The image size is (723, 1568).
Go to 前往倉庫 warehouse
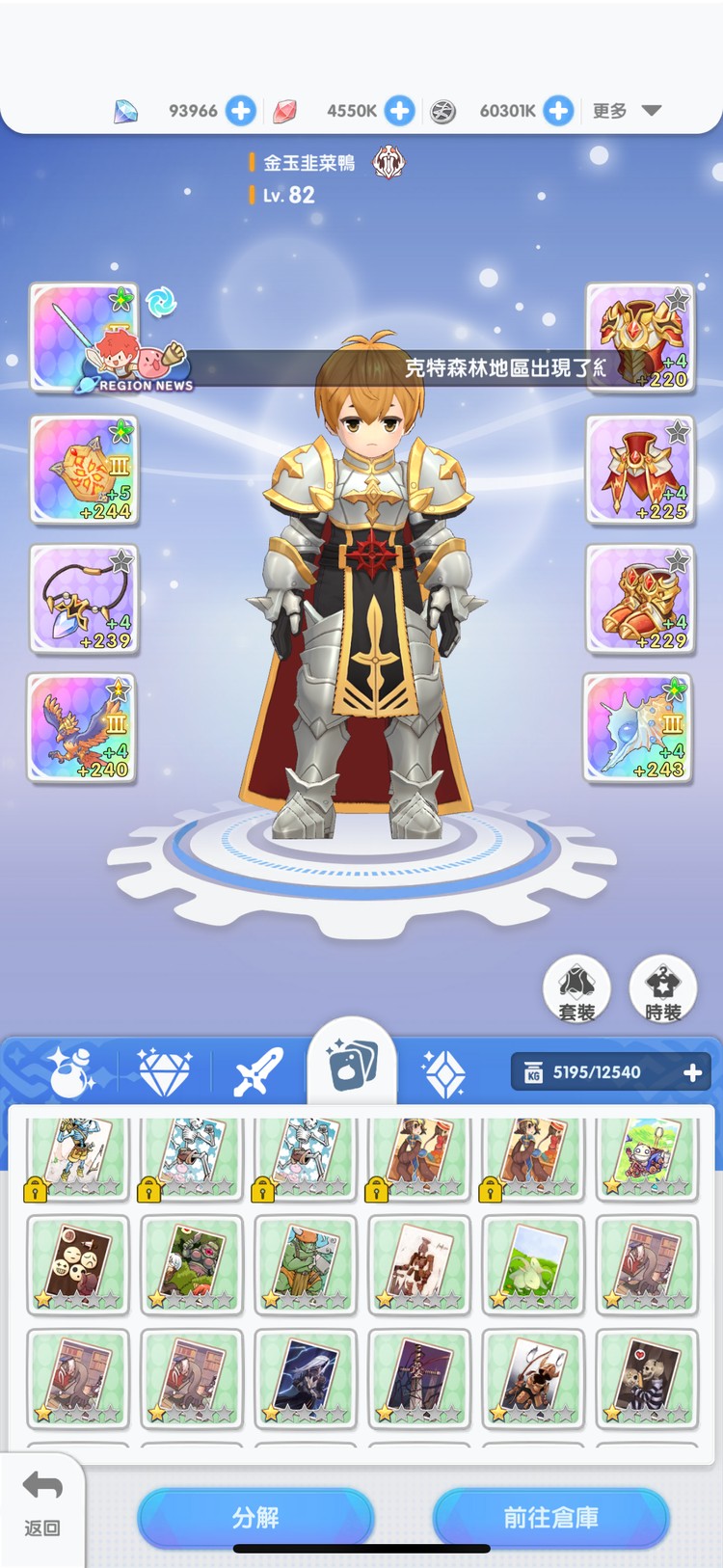550,1517
